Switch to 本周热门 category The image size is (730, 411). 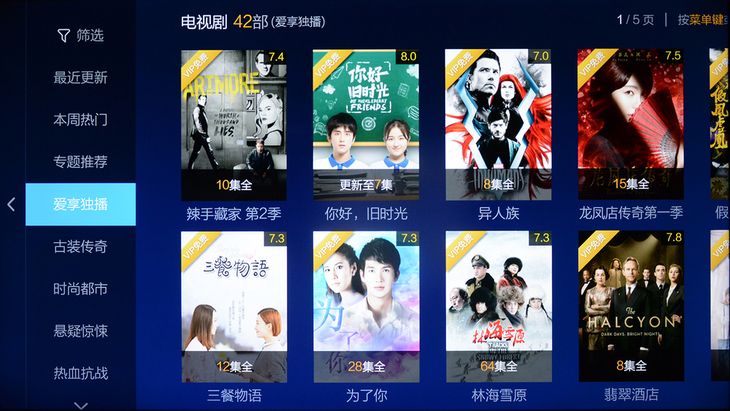pos(80,120)
